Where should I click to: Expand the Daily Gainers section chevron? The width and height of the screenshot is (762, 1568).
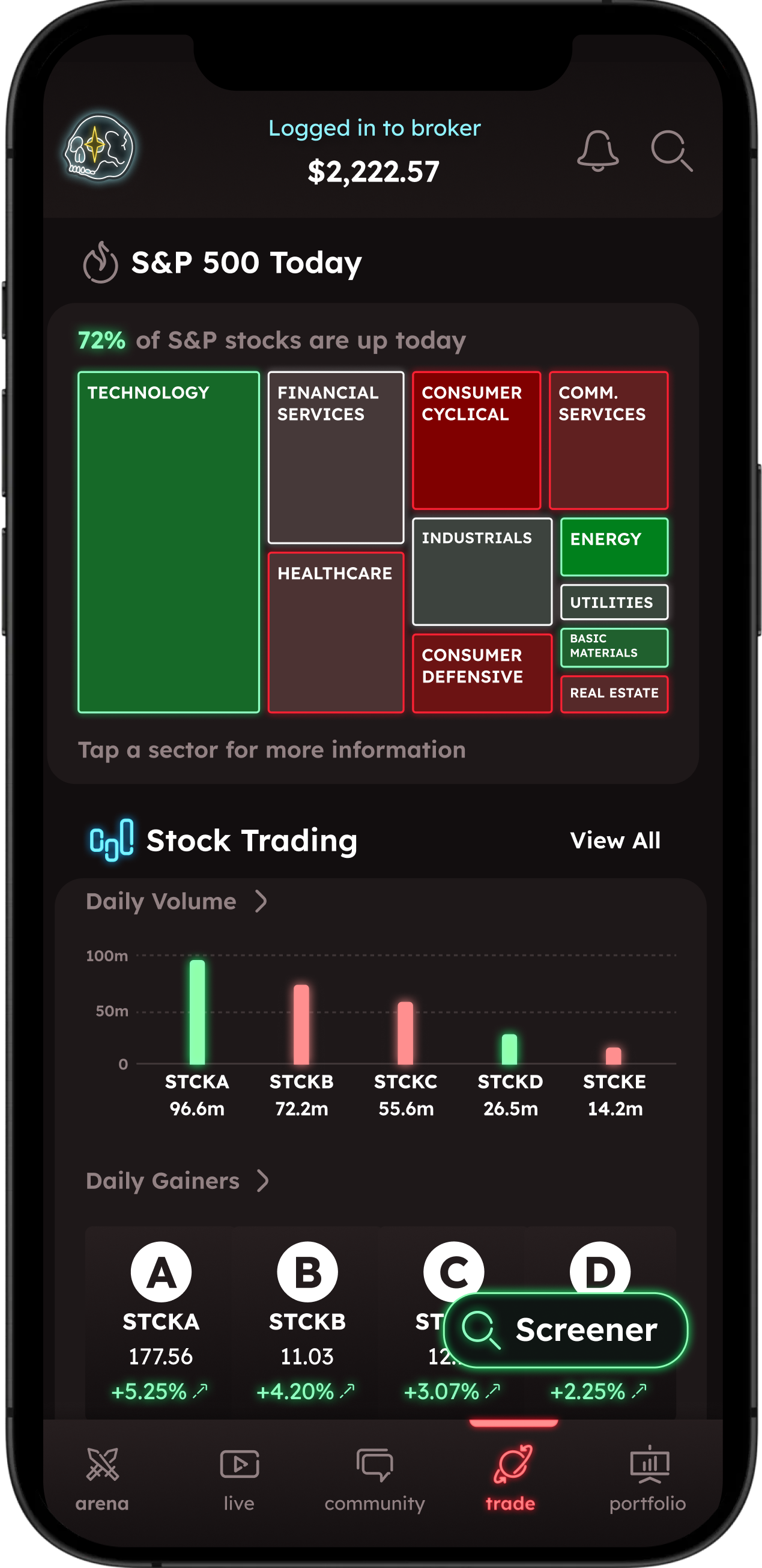(264, 1181)
